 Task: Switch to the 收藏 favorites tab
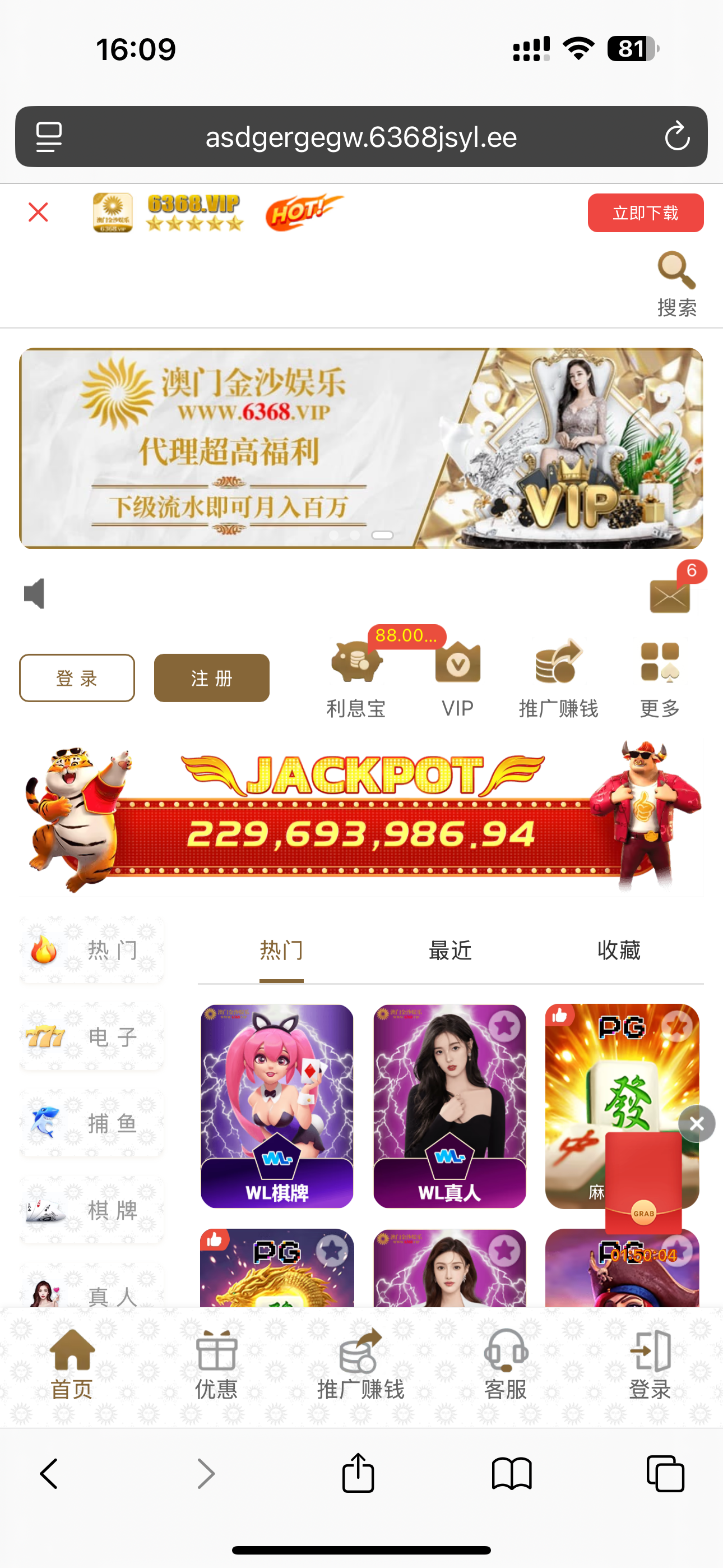pos(618,951)
